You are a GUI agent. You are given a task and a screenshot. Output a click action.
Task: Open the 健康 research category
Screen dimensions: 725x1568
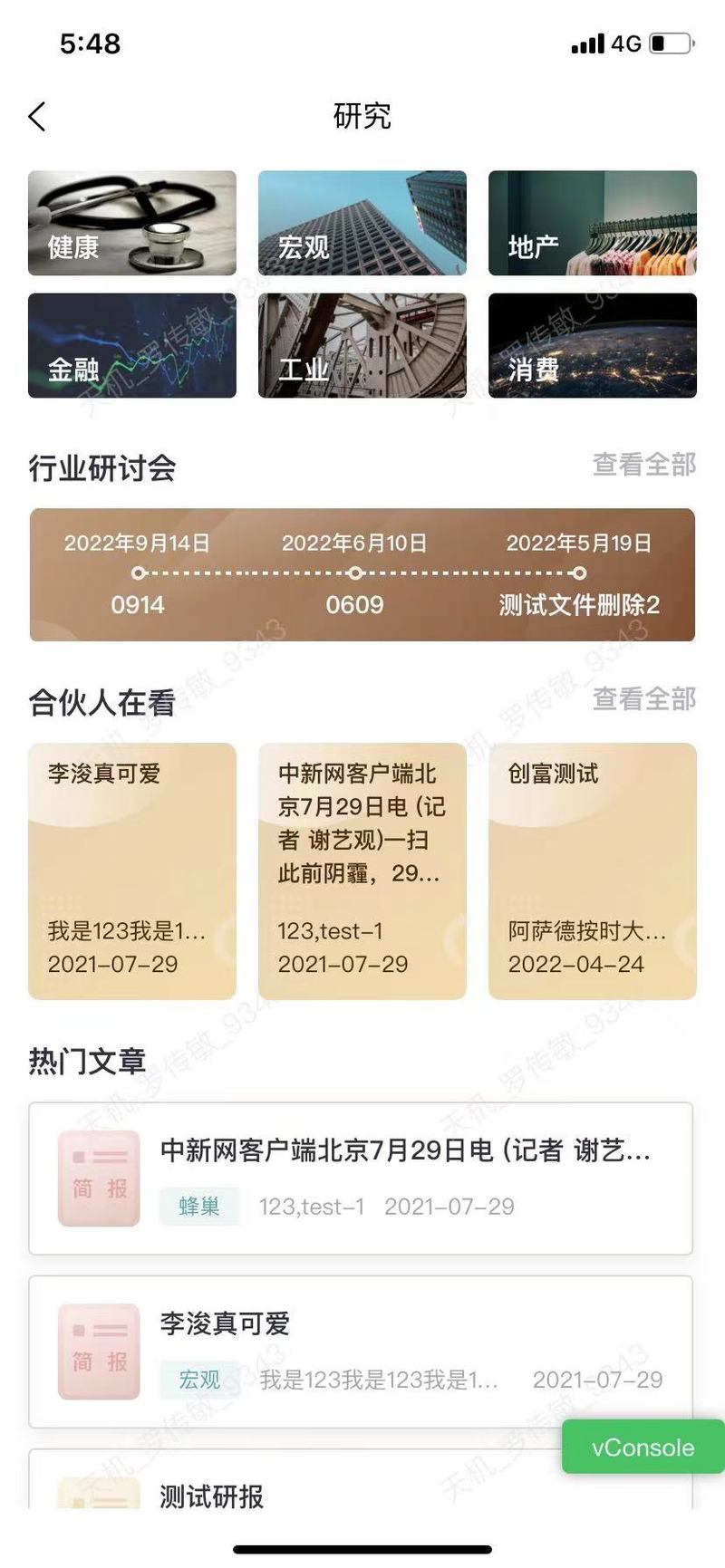pos(132,223)
